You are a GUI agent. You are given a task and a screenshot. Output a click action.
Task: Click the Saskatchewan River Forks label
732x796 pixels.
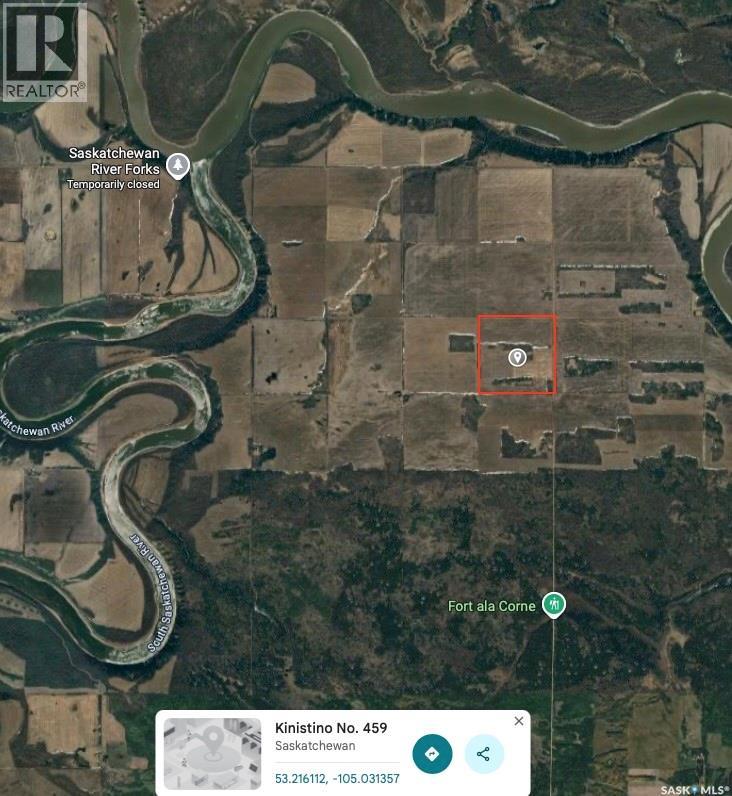tap(113, 162)
